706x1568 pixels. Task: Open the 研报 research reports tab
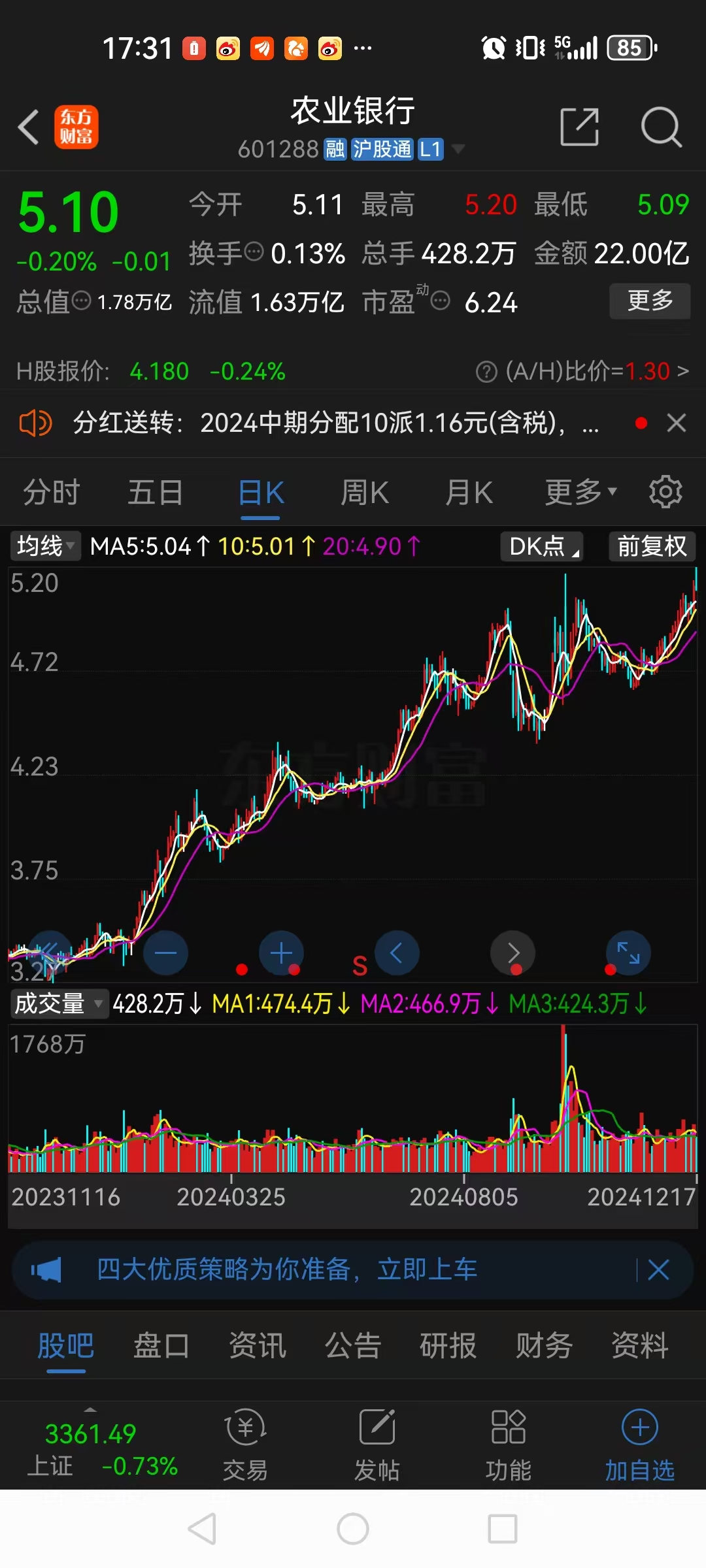click(448, 1347)
